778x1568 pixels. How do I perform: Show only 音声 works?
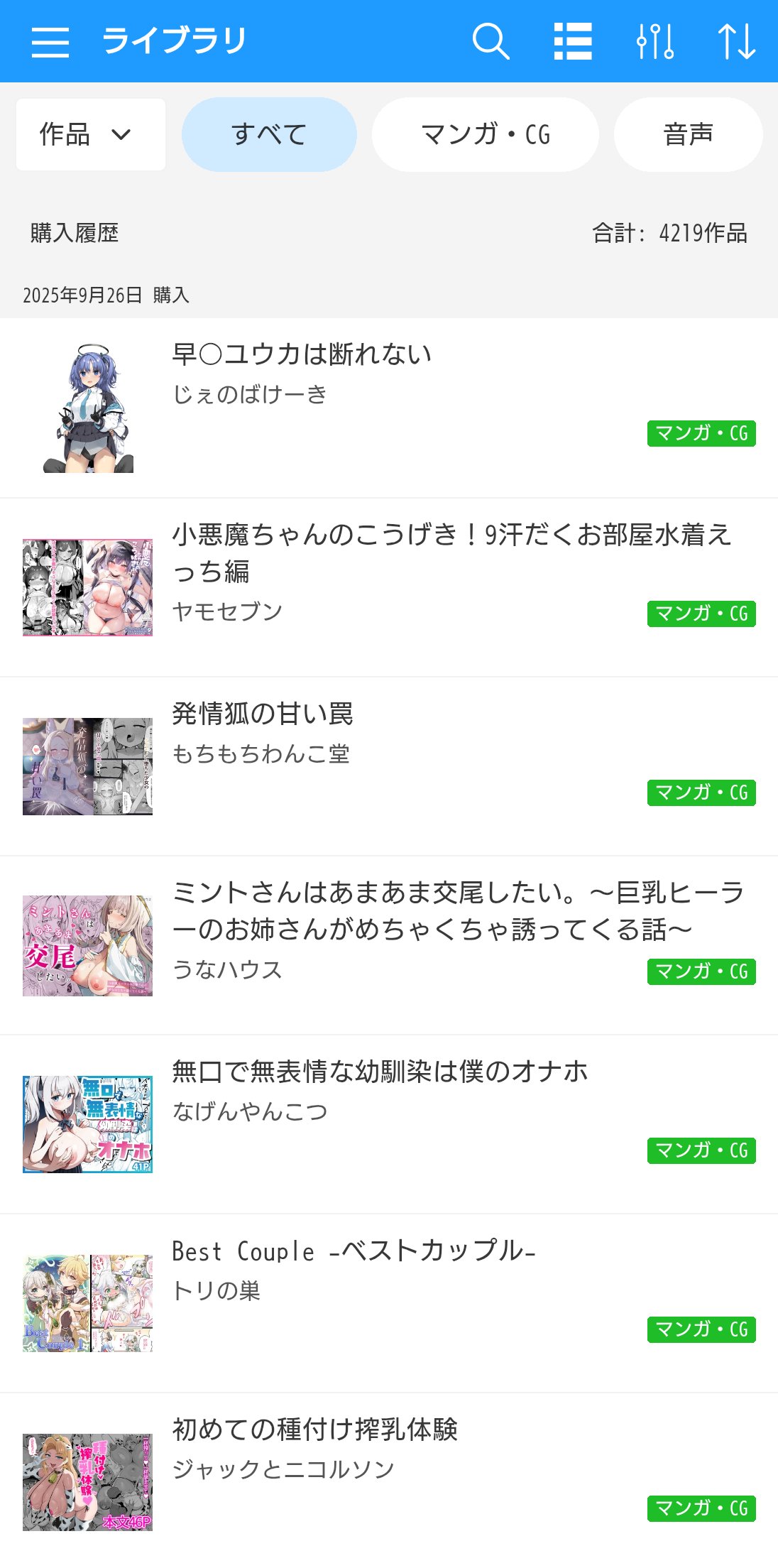688,134
